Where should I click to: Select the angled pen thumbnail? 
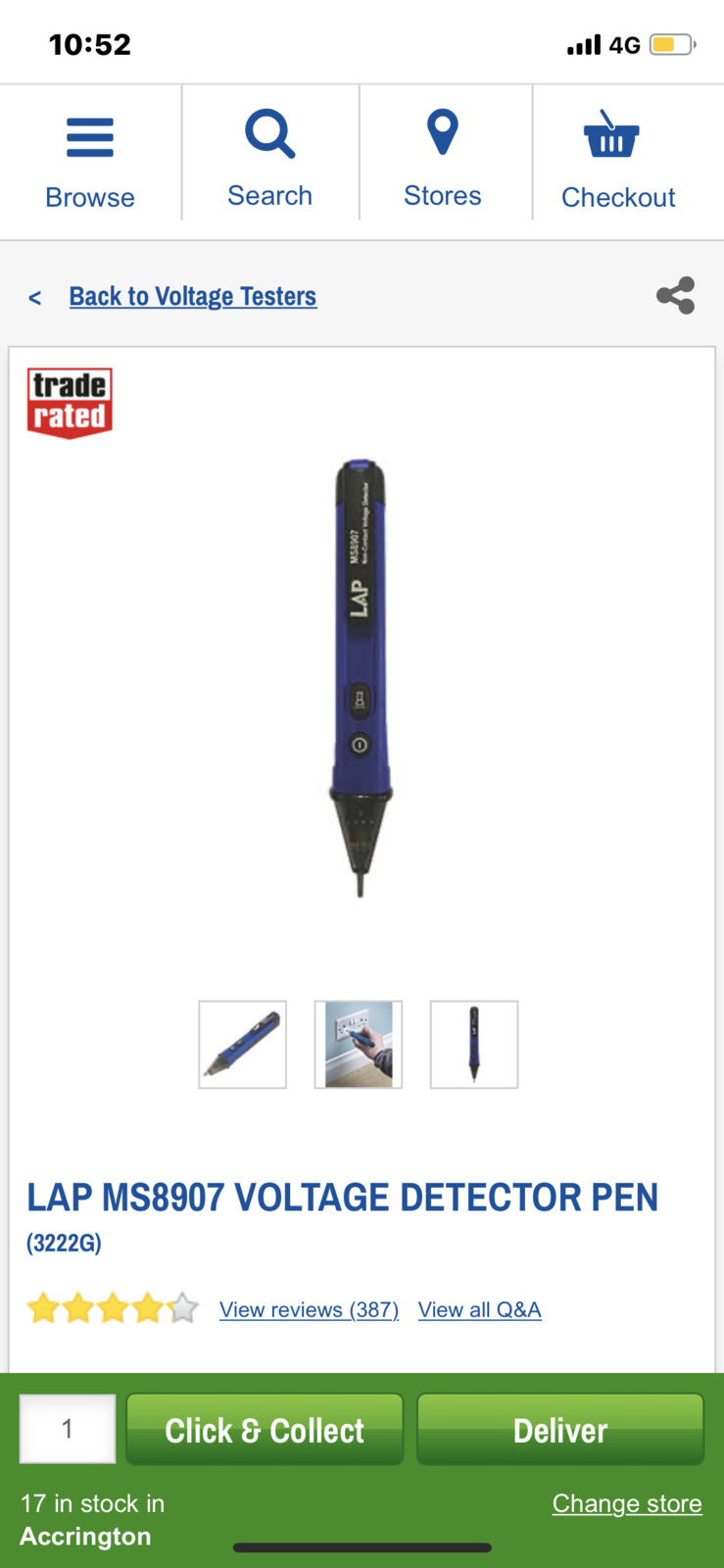point(242,1045)
